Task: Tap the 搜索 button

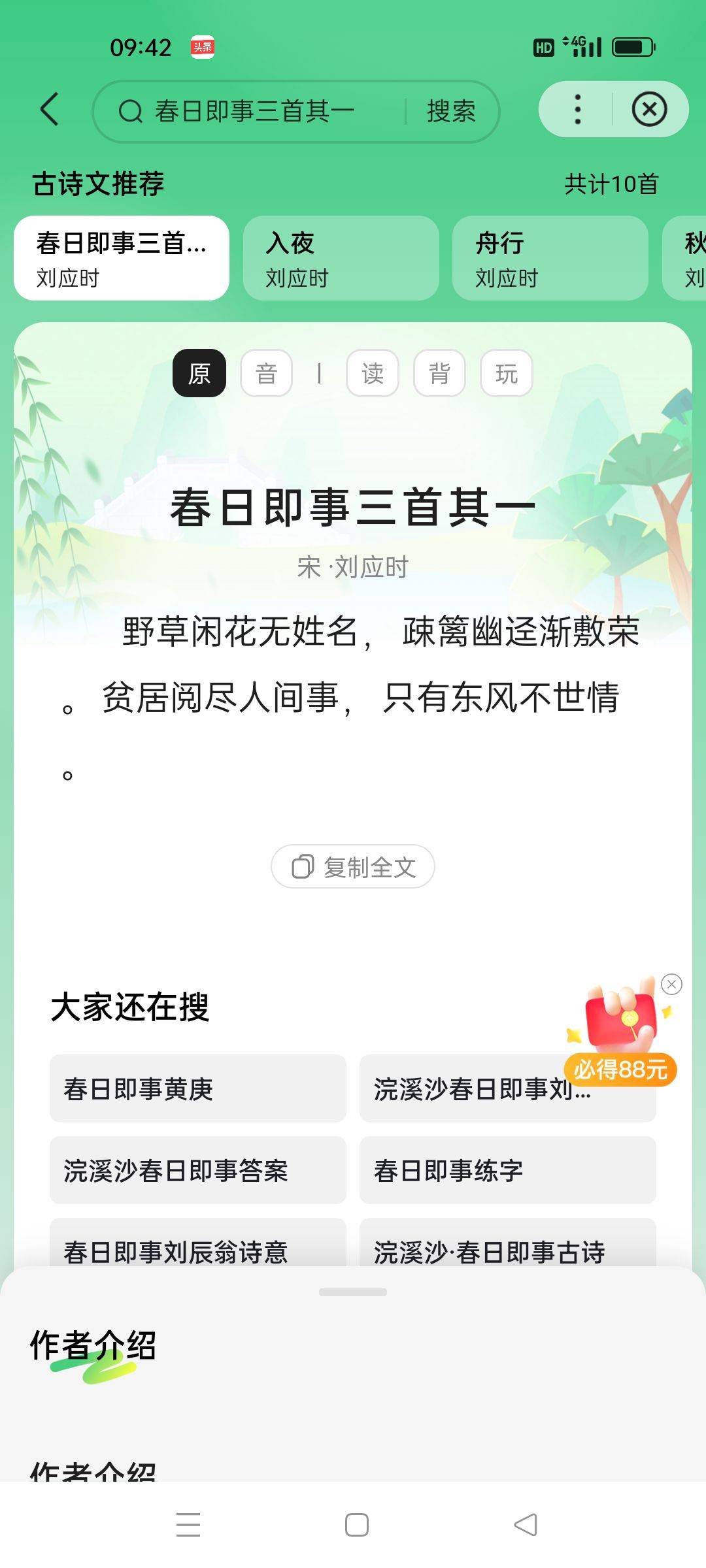Action: click(x=450, y=111)
